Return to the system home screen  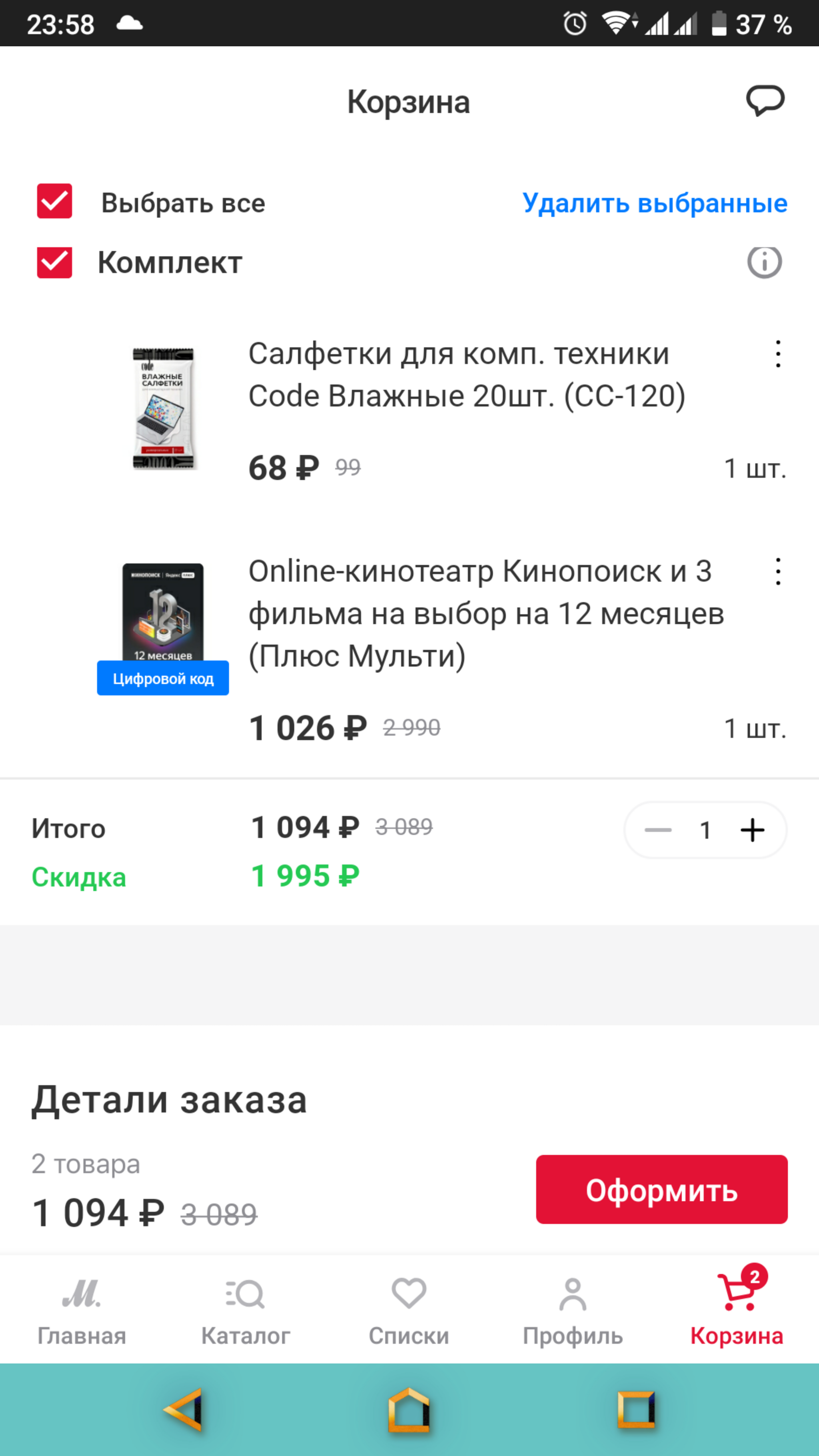(x=409, y=1409)
